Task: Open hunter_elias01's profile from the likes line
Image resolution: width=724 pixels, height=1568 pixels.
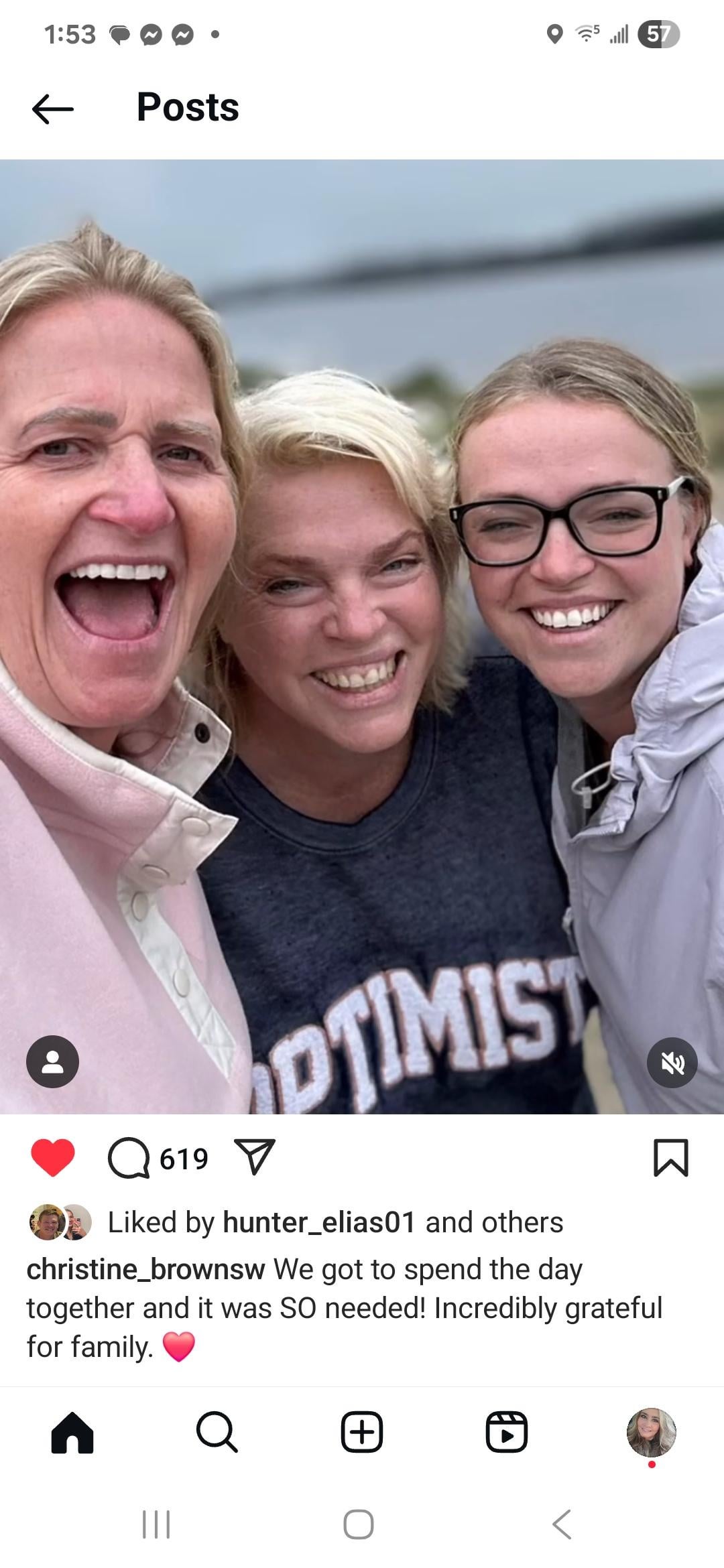Action: pos(319,1222)
